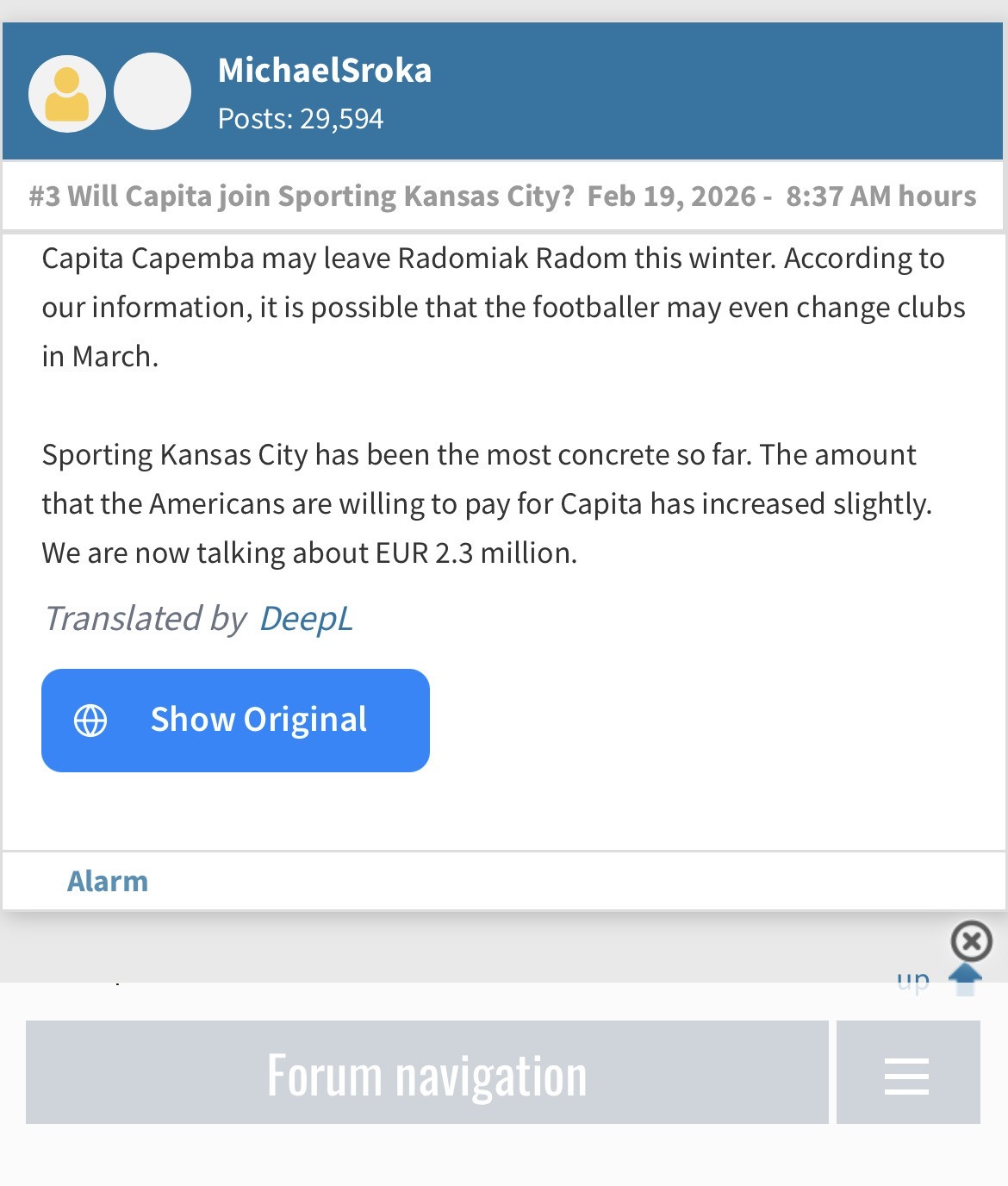Open Forum navigation
Viewport: 1008px width, 1186px height.
pyautogui.click(x=427, y=1073)
